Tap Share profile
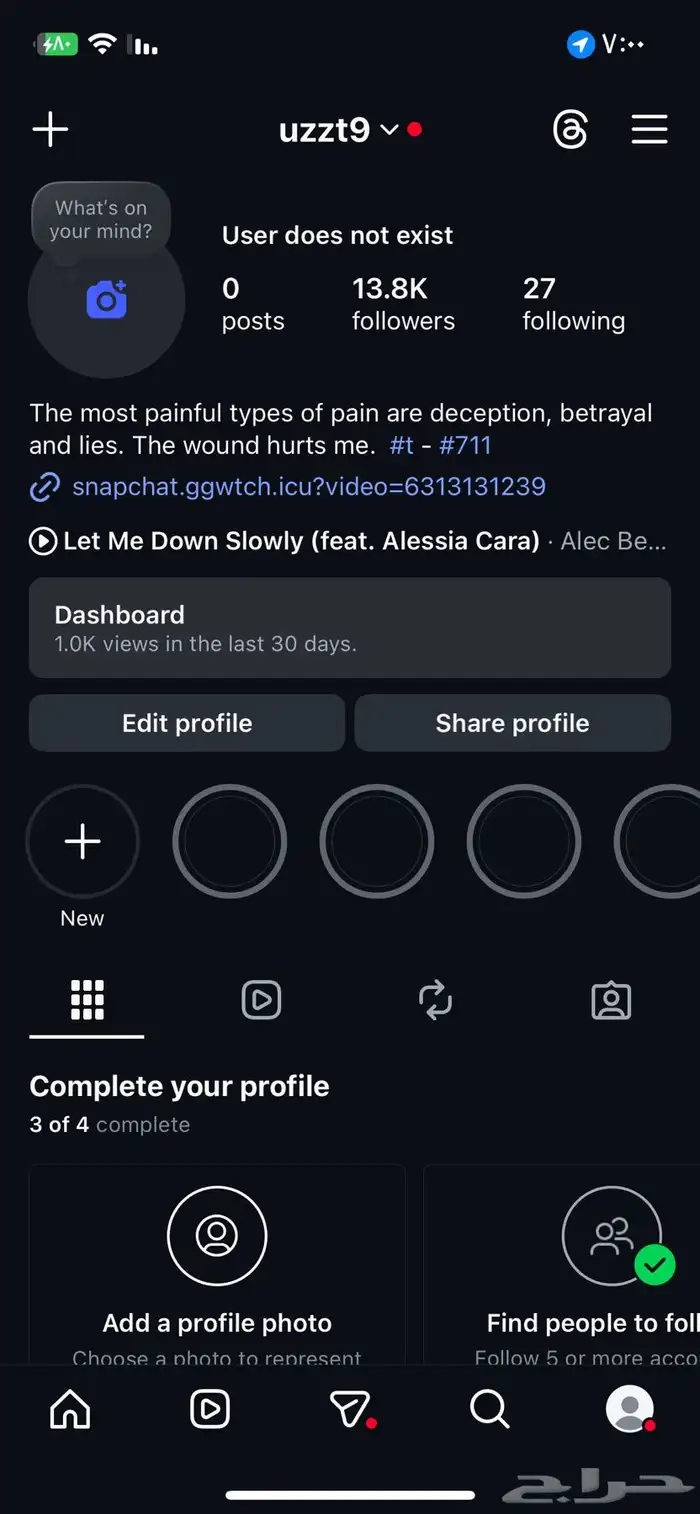This screenshot has width=700, height=1514. tap(512, 723)
